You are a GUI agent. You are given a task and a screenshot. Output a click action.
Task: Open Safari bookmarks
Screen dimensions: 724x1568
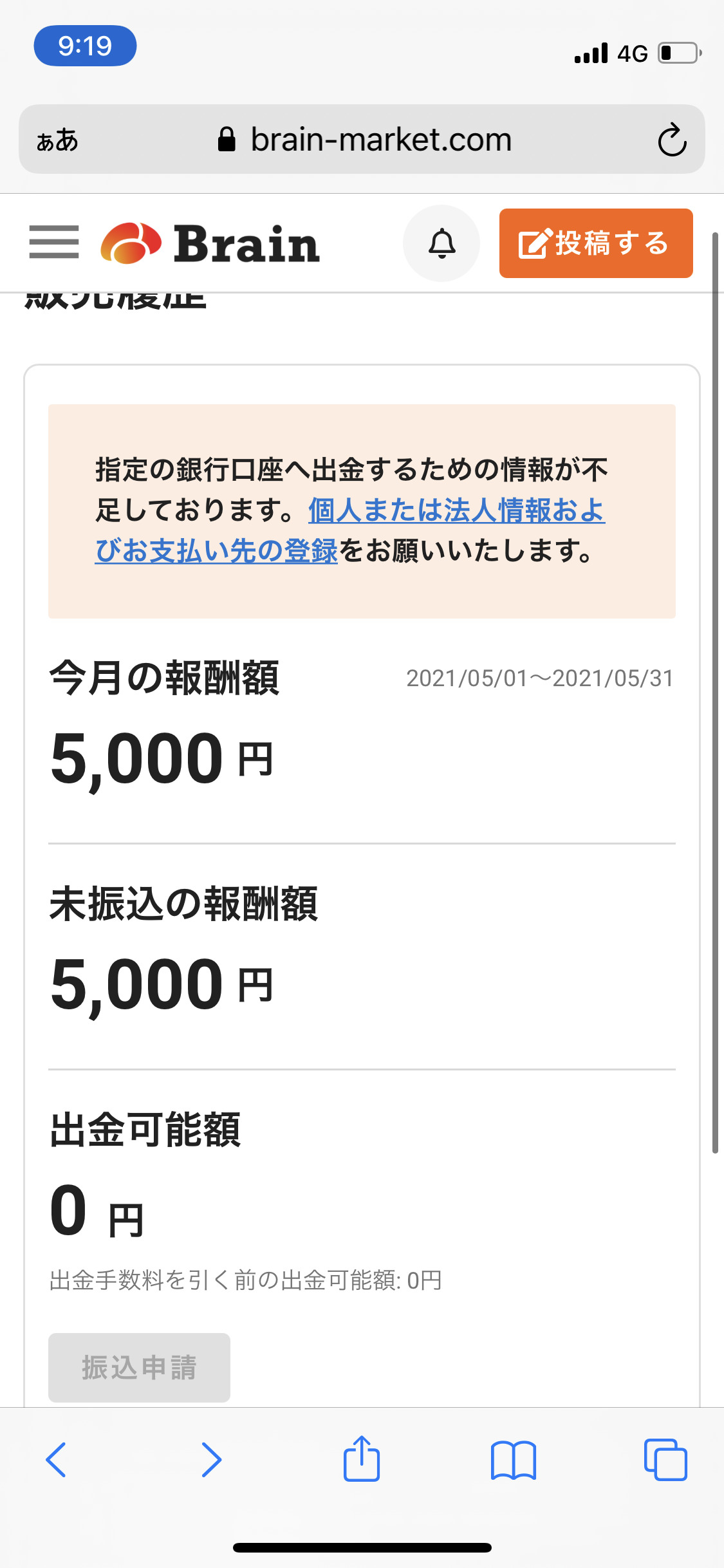click(x=513, y=1460)
